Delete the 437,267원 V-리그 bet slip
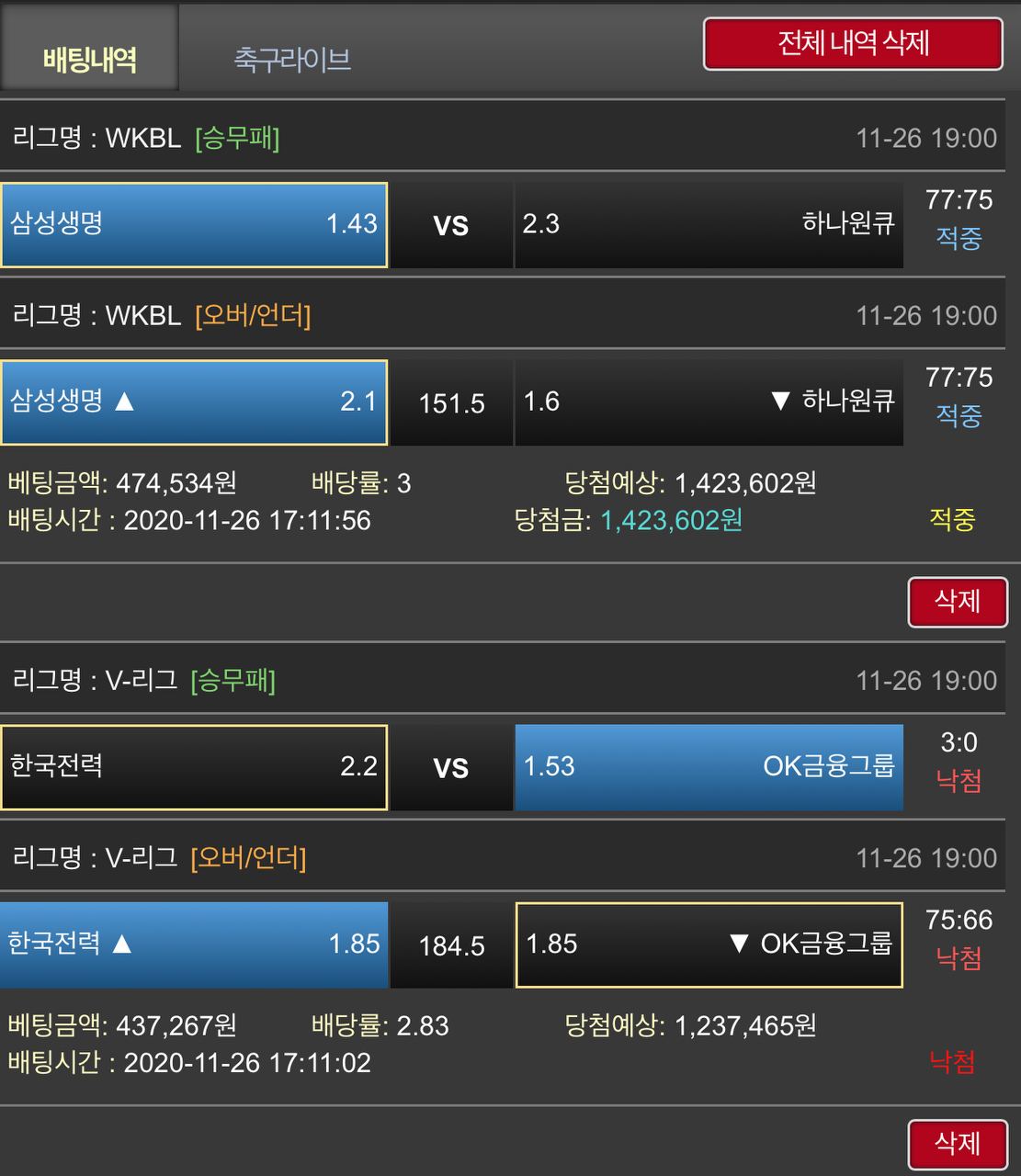This screenshot has width=1021, height=1176. (958, 1144)
